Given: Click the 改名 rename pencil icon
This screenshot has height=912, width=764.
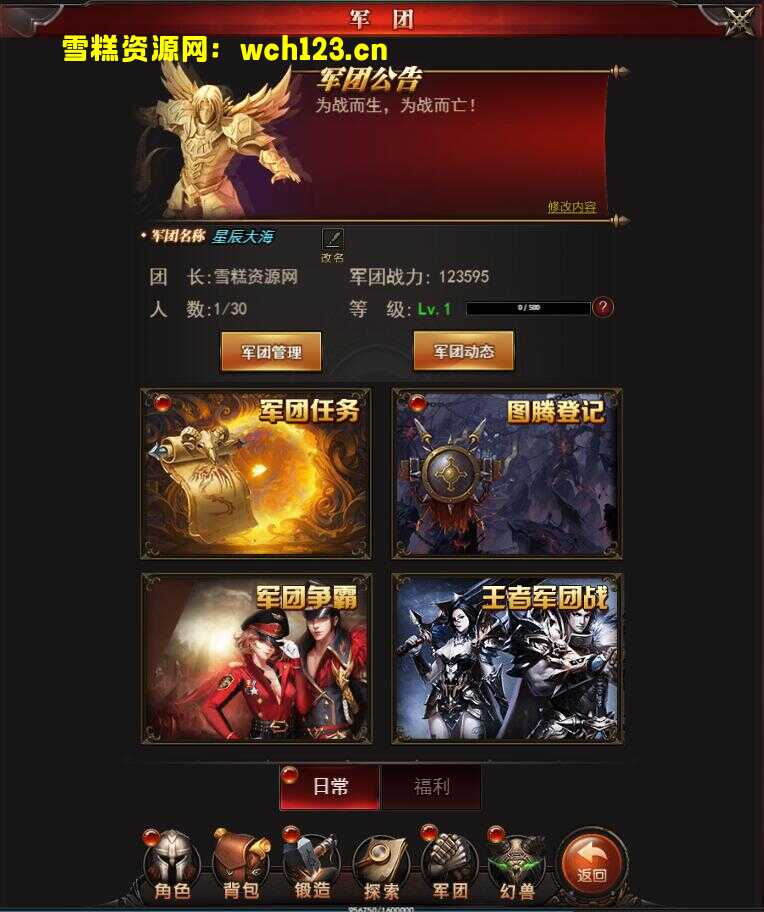Looking at the screenshot, I should point(332,240).
